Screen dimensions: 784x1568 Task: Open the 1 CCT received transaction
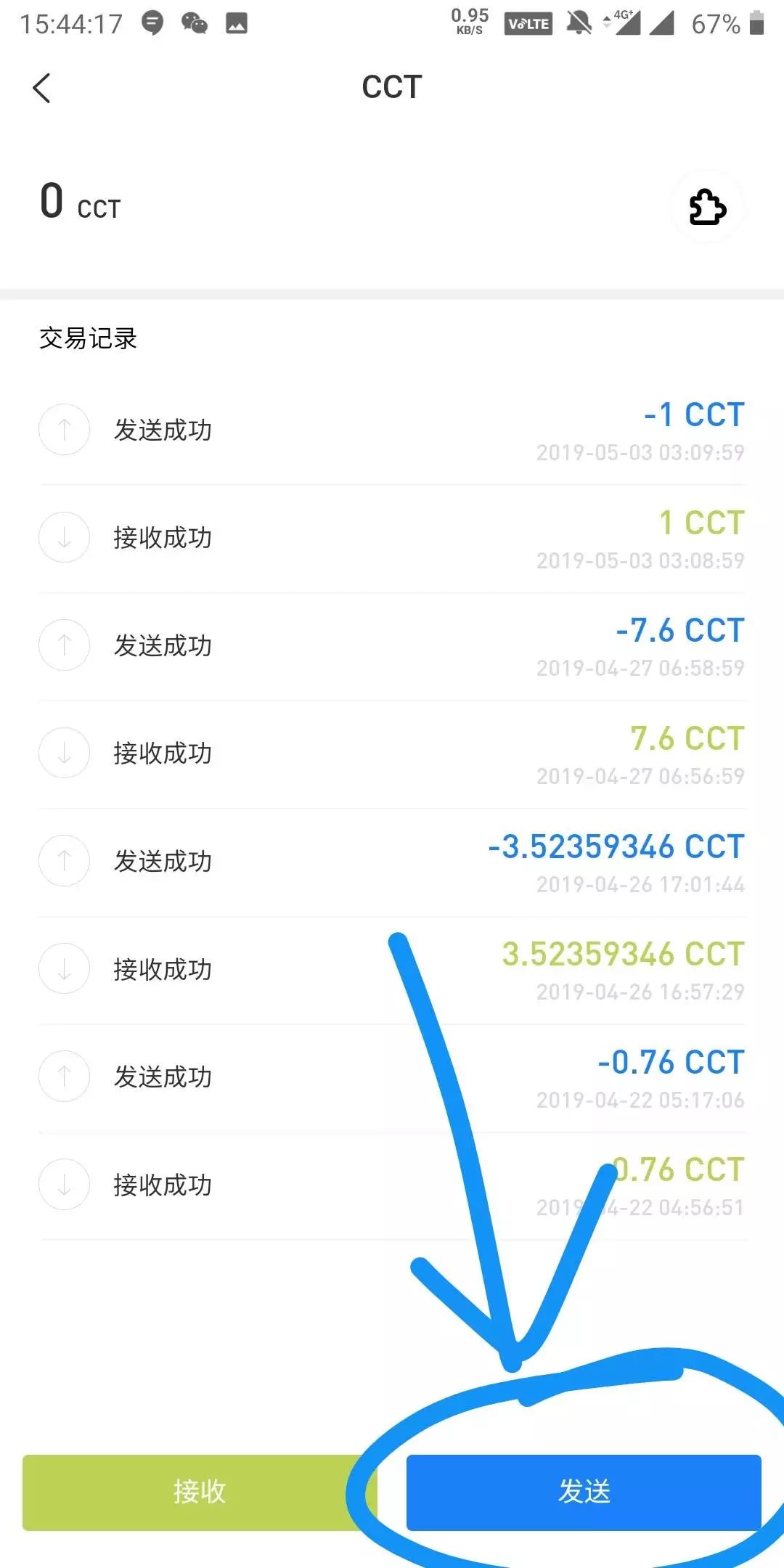[392, 539]
